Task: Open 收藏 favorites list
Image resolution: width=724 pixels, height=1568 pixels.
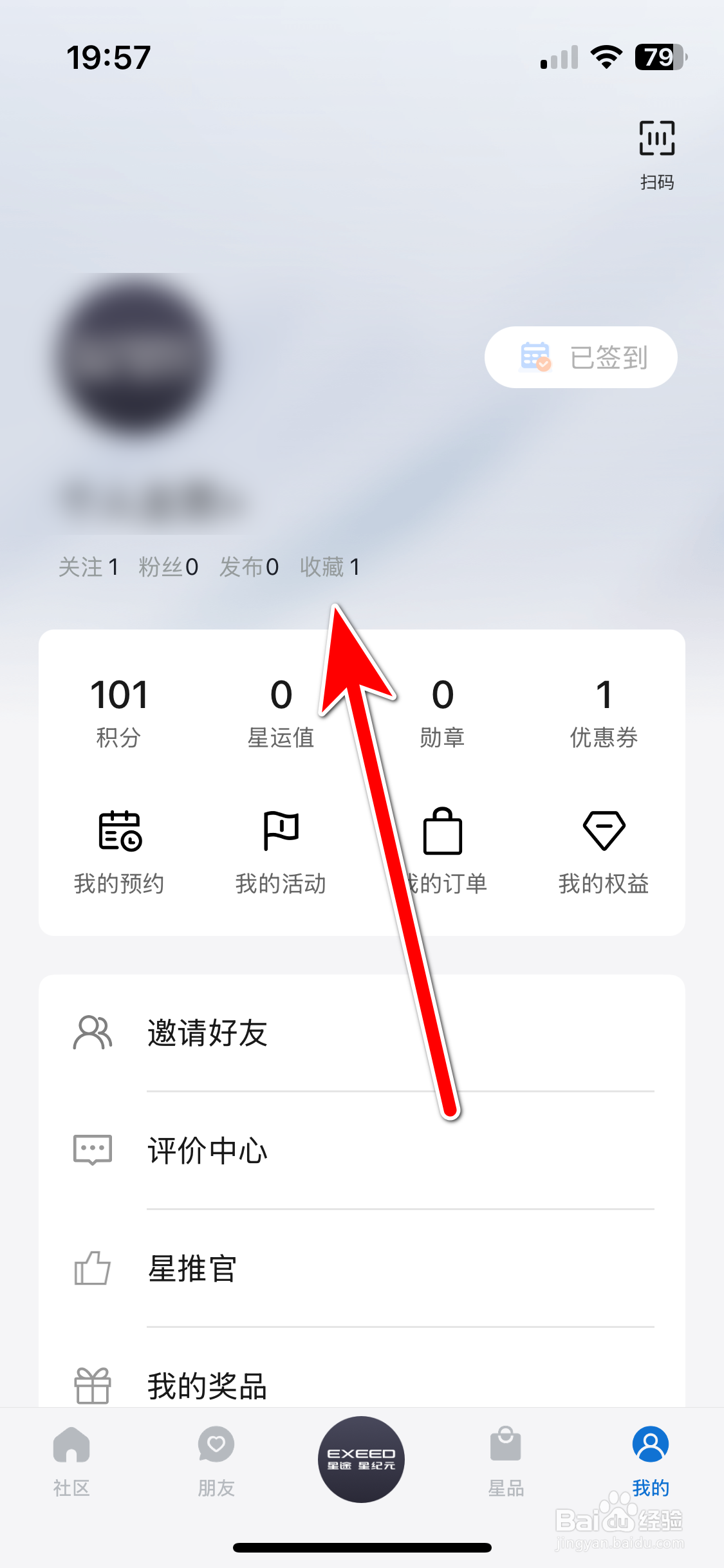Action: click(330, 567)
